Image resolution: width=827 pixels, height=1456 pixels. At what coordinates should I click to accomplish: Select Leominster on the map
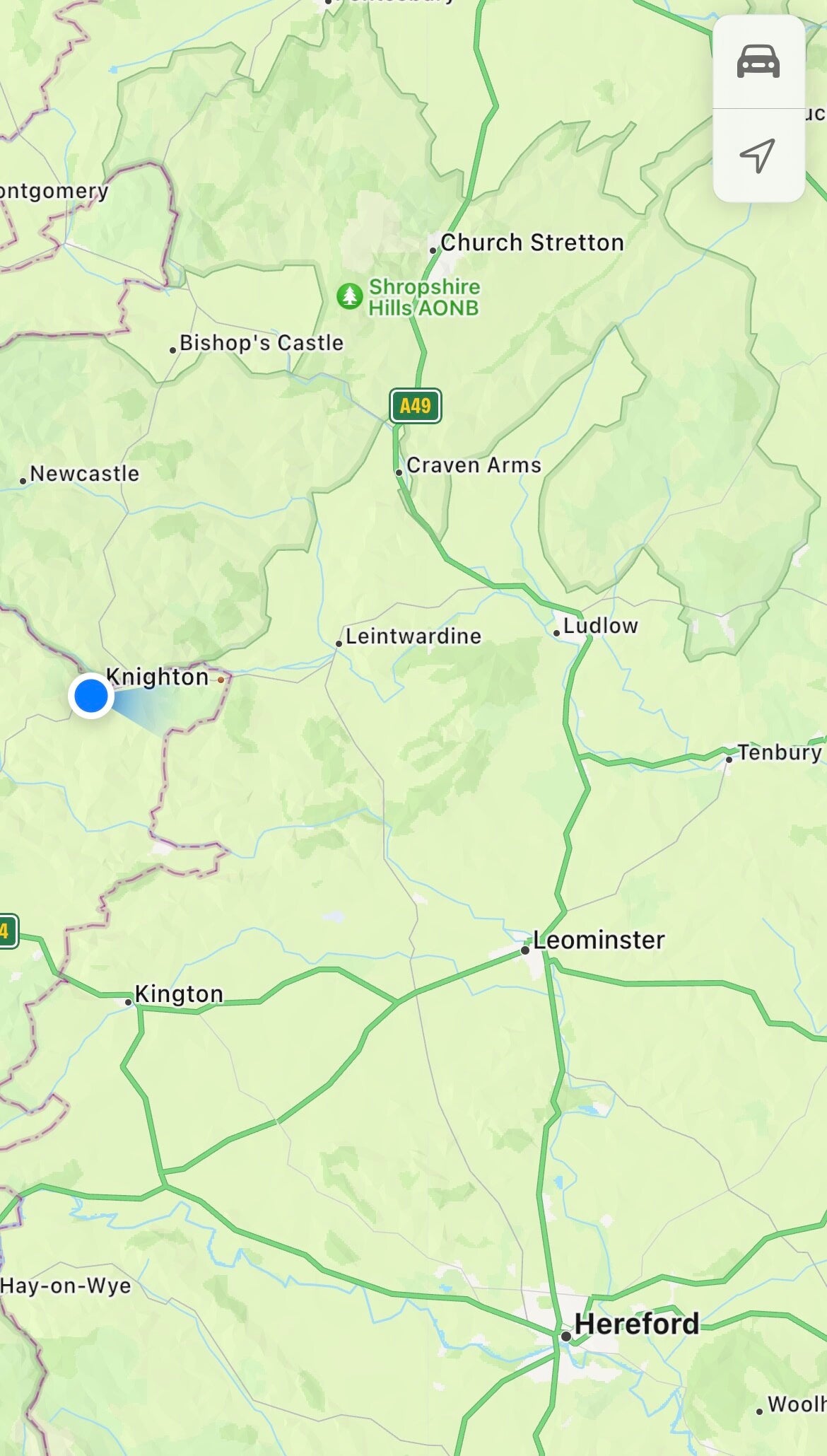click(x=598, y=940)
